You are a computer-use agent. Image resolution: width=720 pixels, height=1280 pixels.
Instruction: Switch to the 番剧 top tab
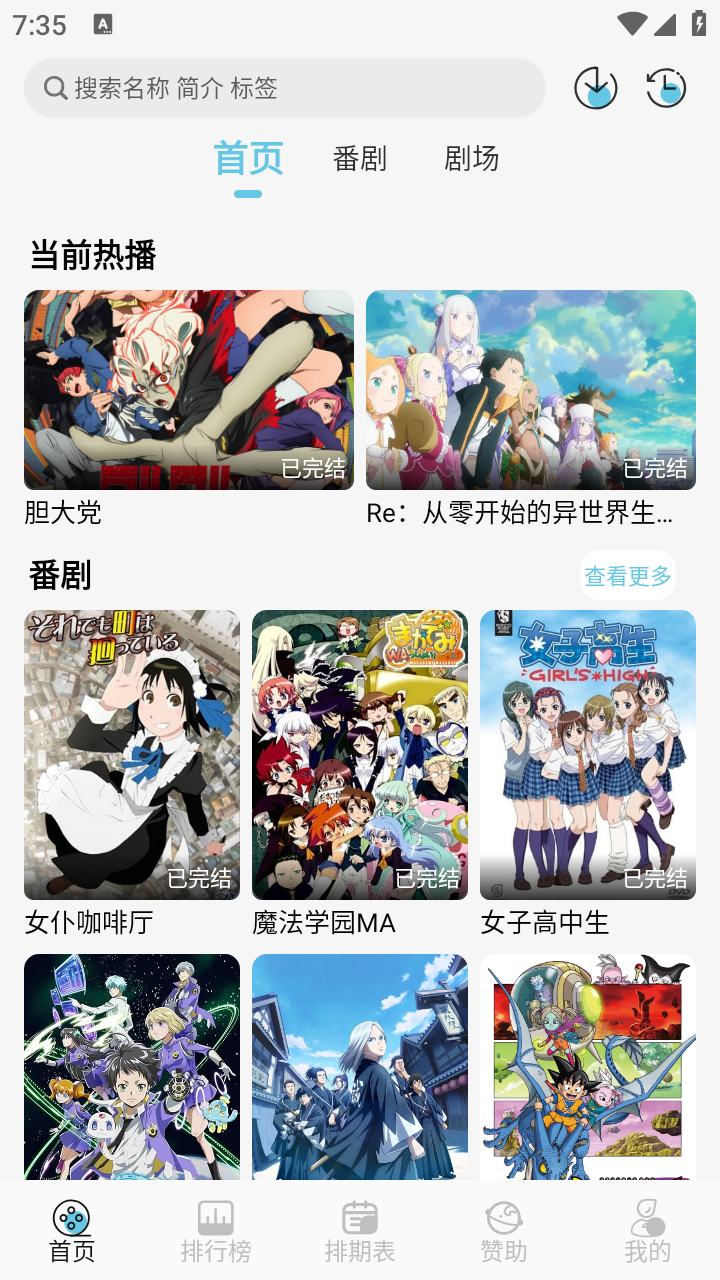point(359,159)
